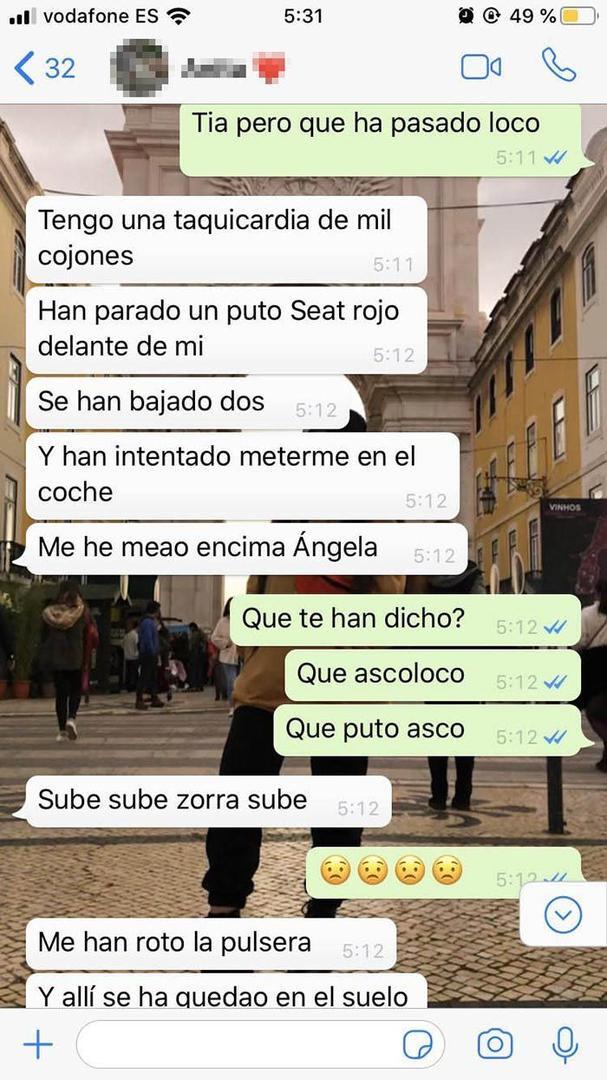
Task: Start a voice call
Action: pyautogui.click(x=558, y=67)
